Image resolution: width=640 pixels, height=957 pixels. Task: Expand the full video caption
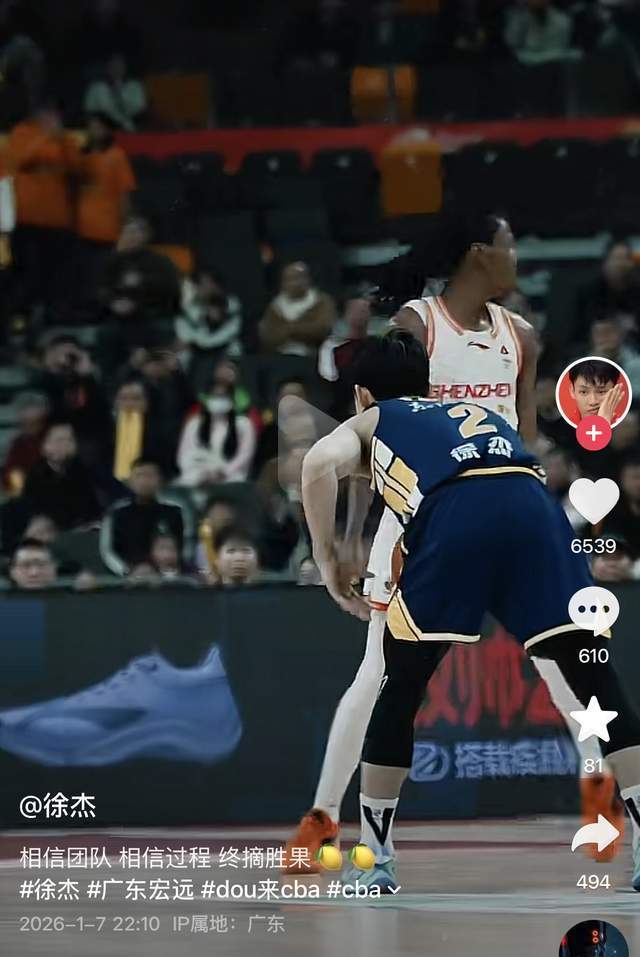[x=393, y=890]
